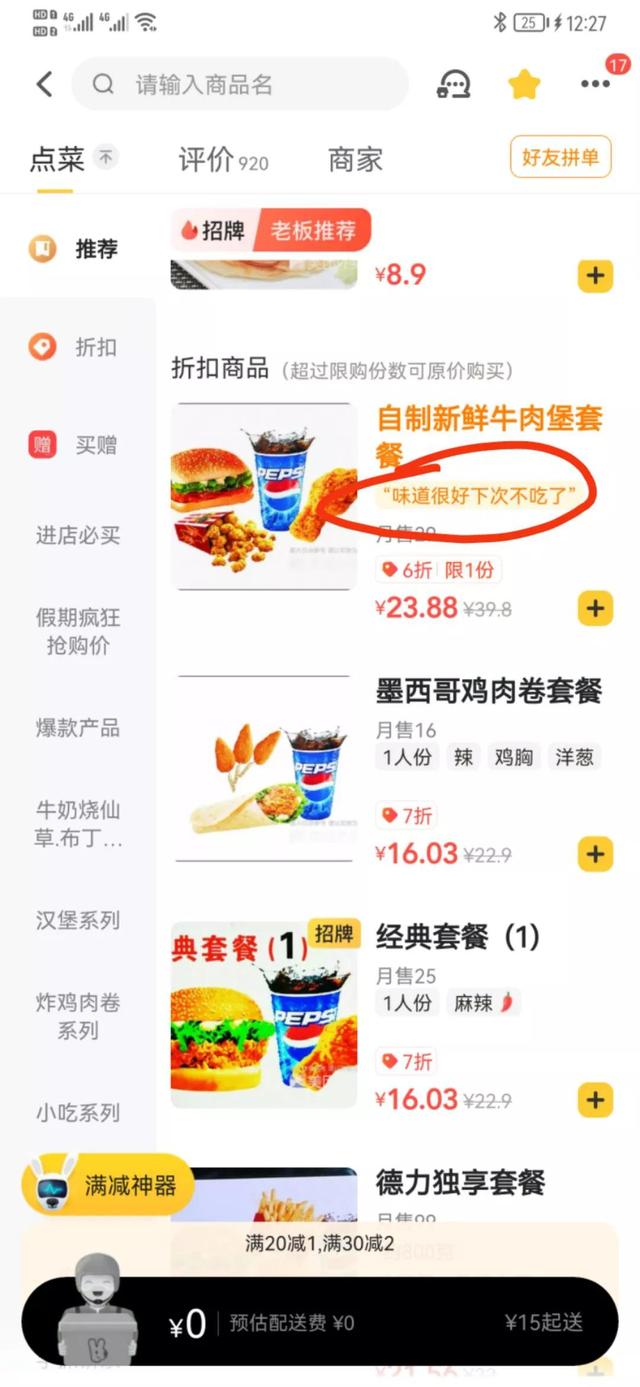Open the 假期疯狂抢购价 category
Screen dimensions: 640x1387
[x=78, y=631]
